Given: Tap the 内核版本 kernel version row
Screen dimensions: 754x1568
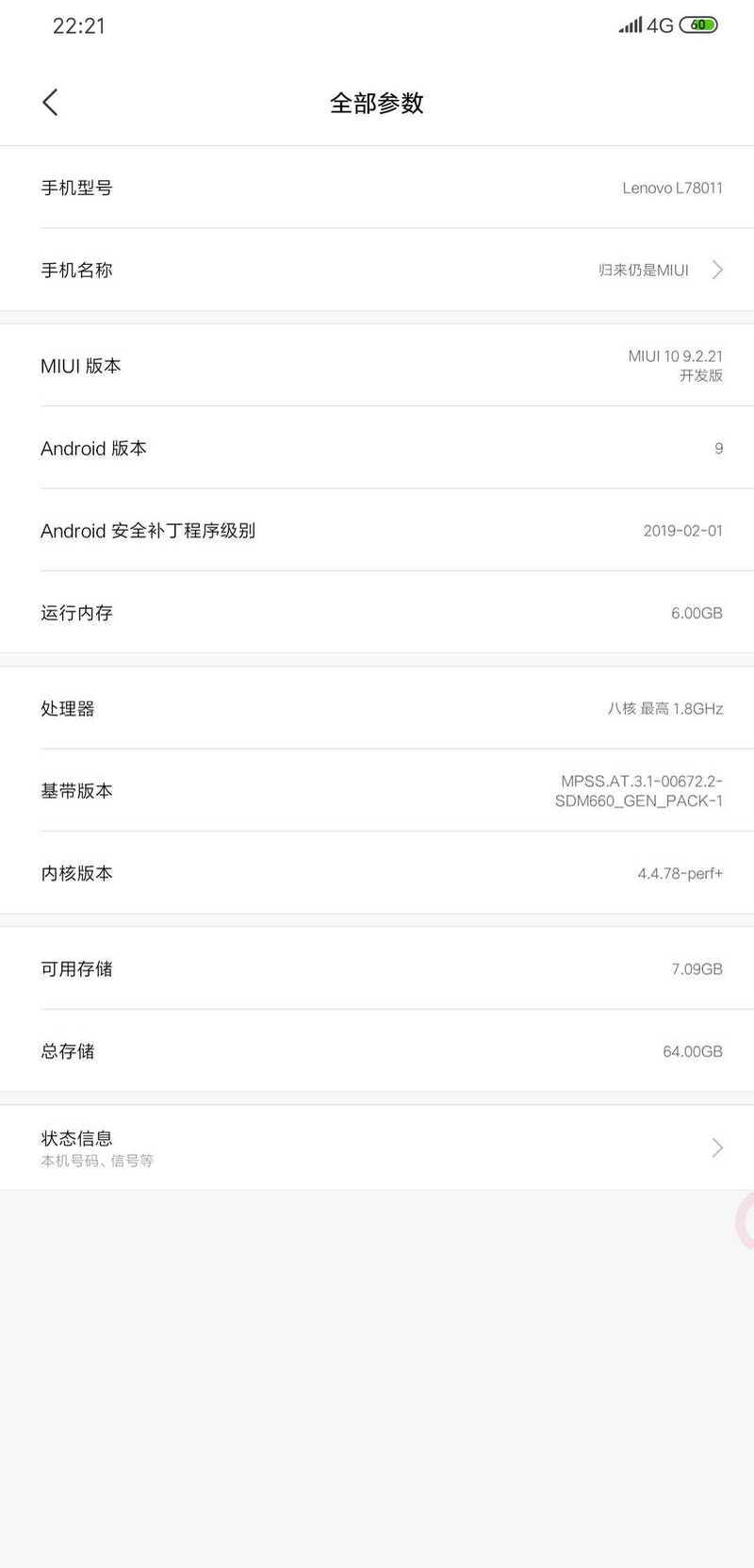Looking at the screenshot, I should pyautogui.click(x=377, y=873).
